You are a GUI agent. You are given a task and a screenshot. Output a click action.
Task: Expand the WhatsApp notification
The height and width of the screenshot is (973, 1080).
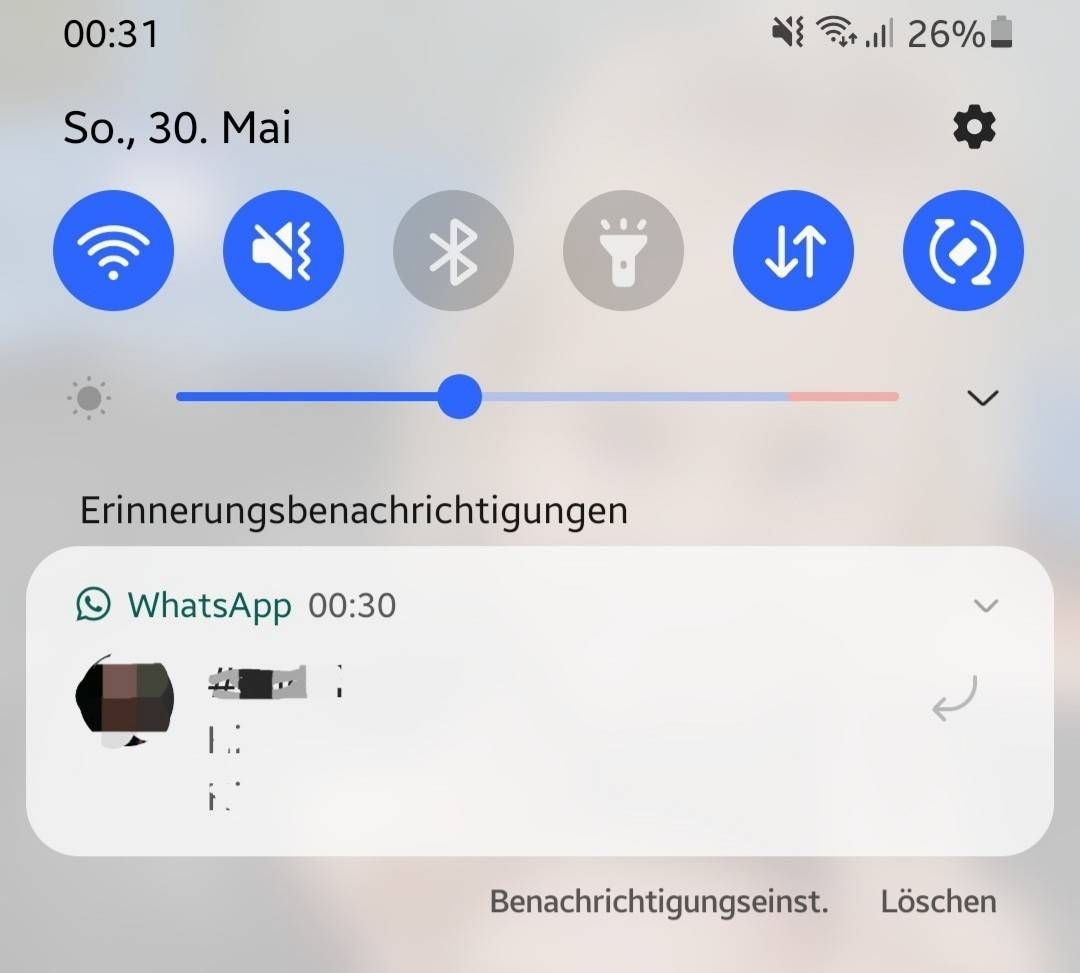986,605
